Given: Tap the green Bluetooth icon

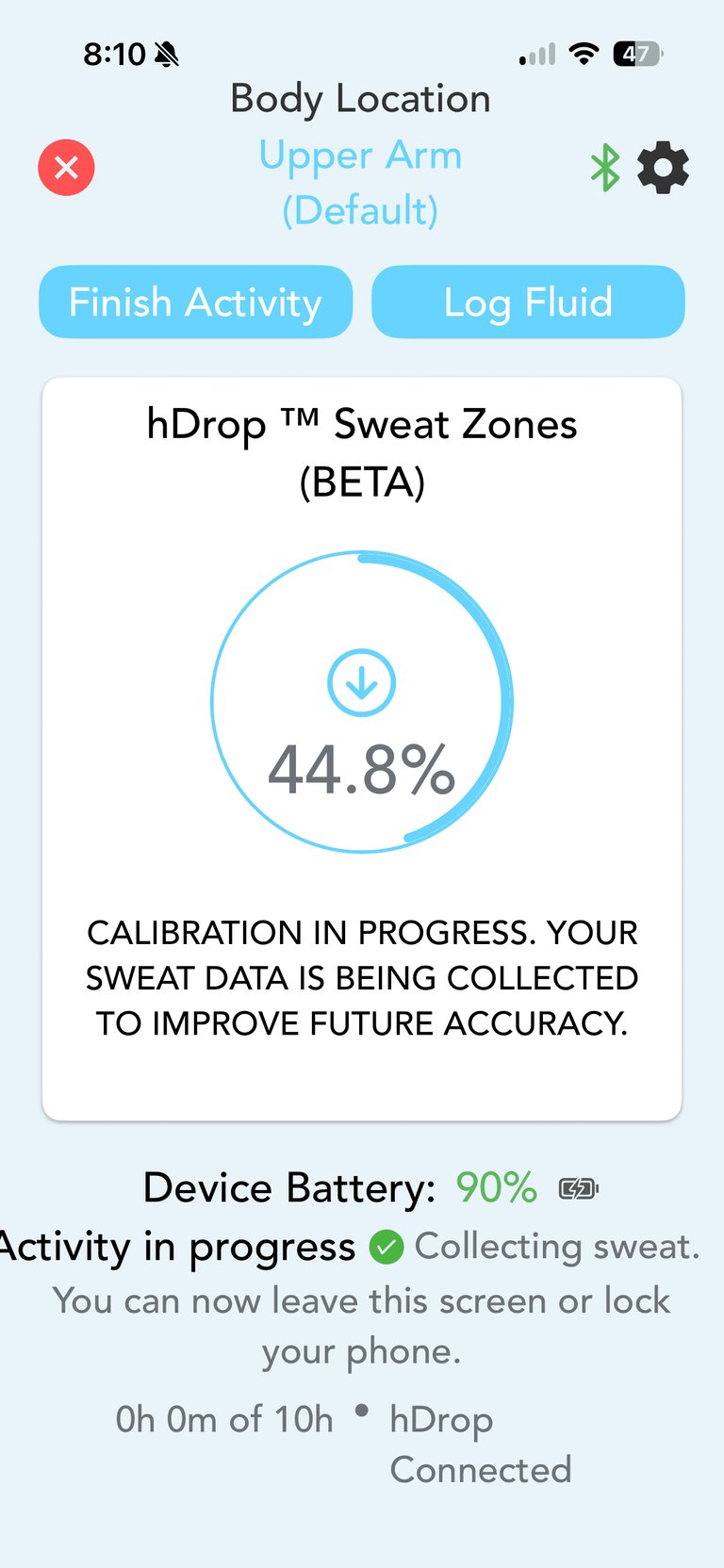Looking at the screenshot, I should (605, 168).
